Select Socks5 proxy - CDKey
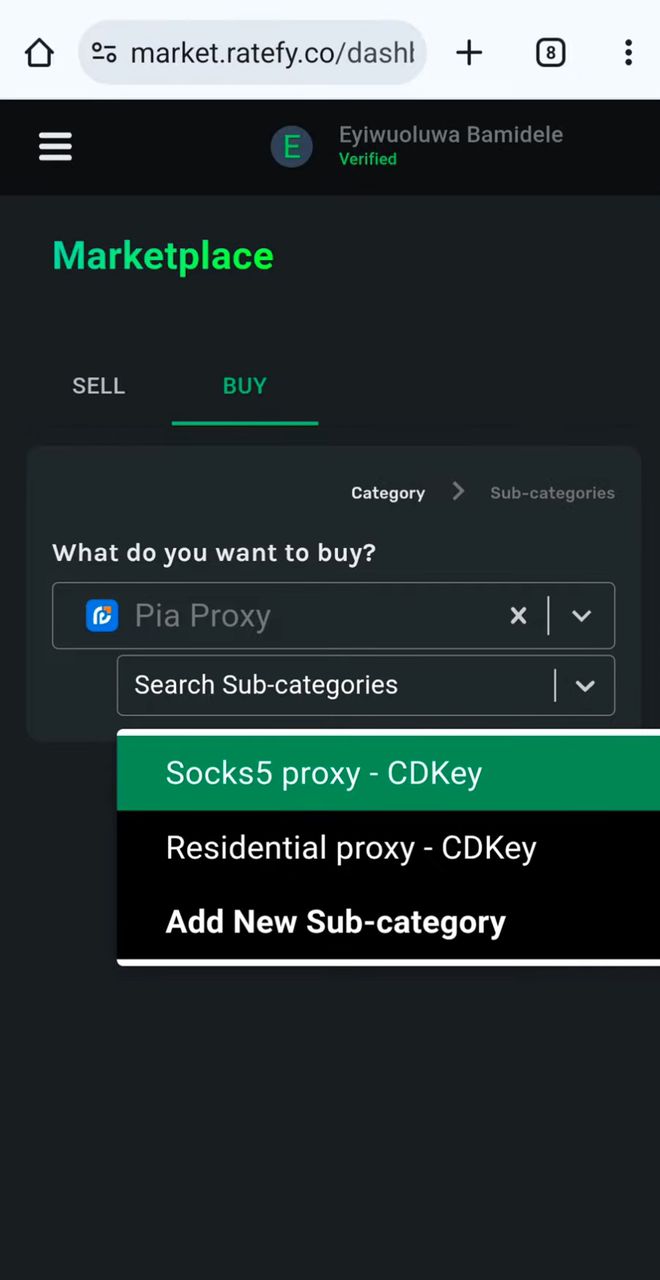Screen dimensions: 660x1280 pos(324,773)
